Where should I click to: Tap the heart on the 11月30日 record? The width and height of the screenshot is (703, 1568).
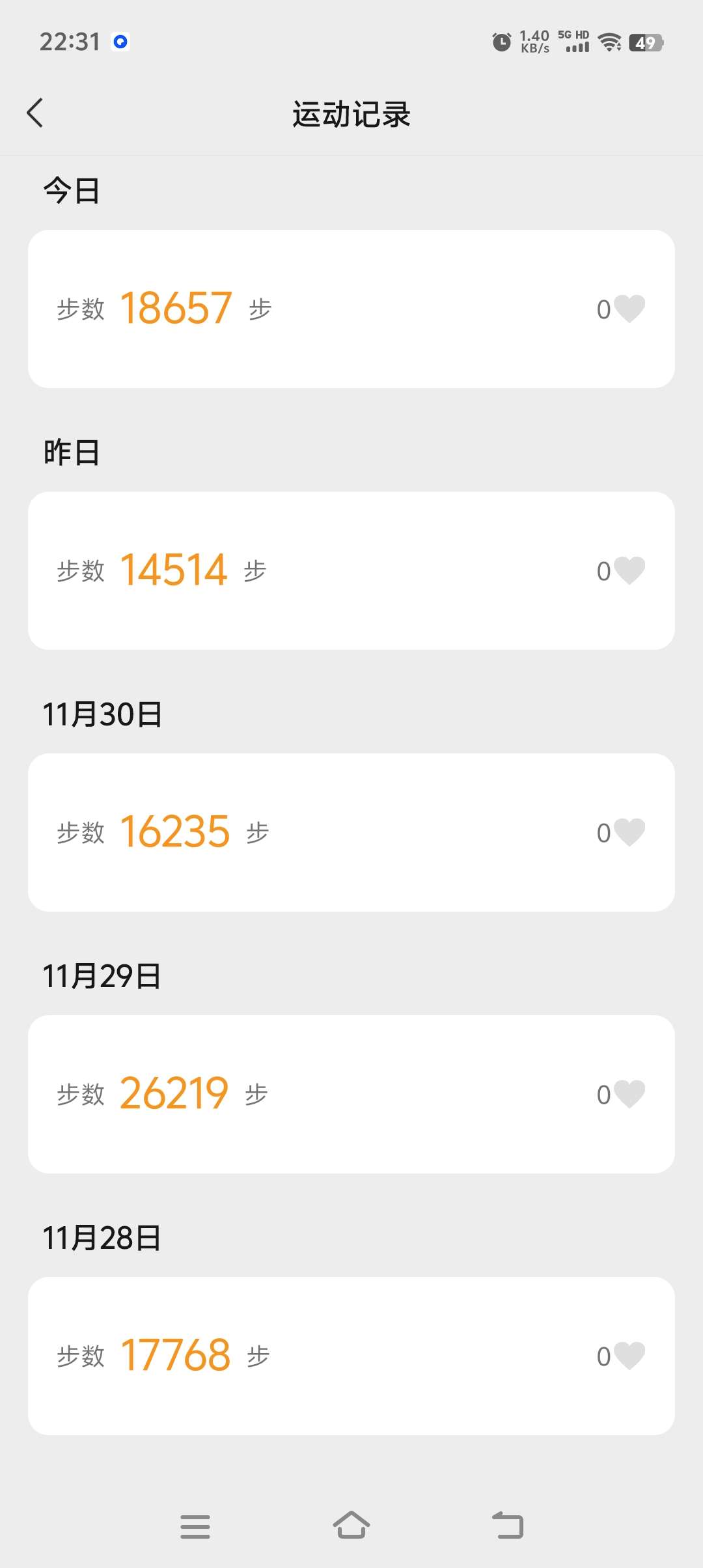(x=629, y=832)
